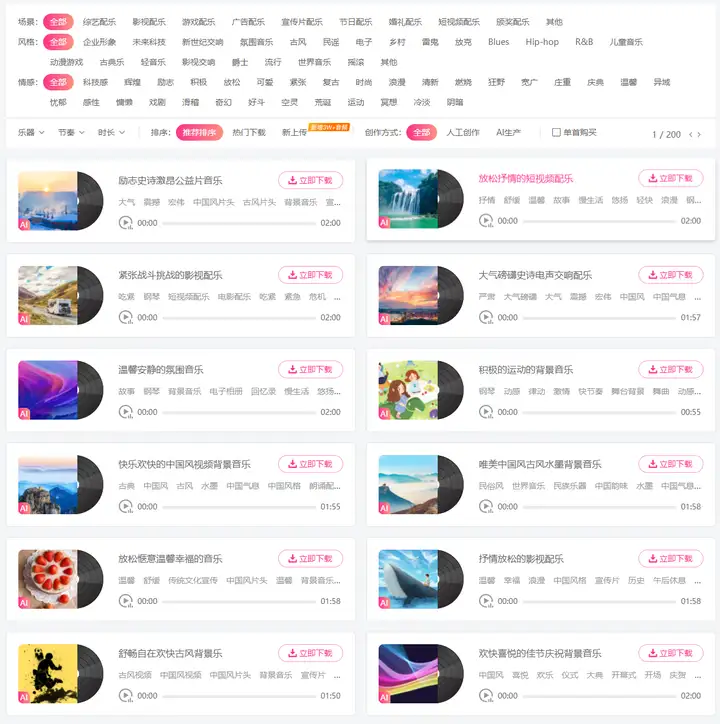Expand the 乐器 dropdown

coord(31,132)
